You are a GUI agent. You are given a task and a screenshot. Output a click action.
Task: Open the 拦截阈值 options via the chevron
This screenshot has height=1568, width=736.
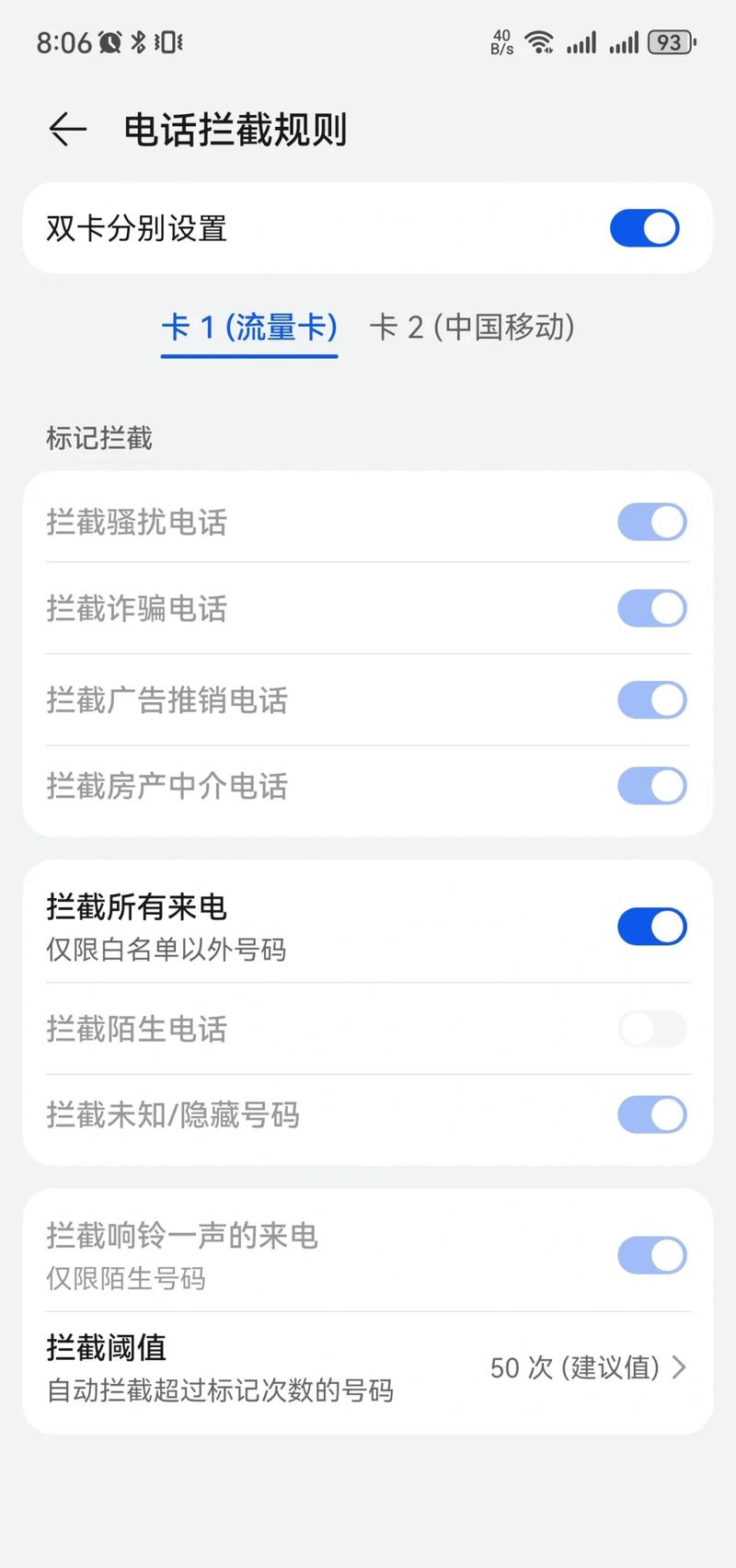[x=679, y=1368]
